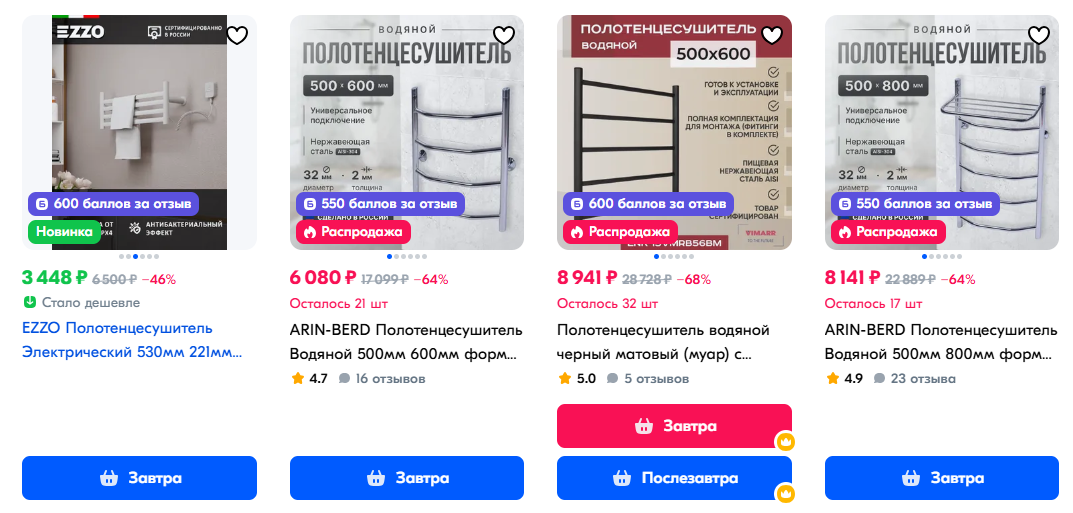
Task: Add EZZO towel warmer to cart, Завтра
Action: 139,478
